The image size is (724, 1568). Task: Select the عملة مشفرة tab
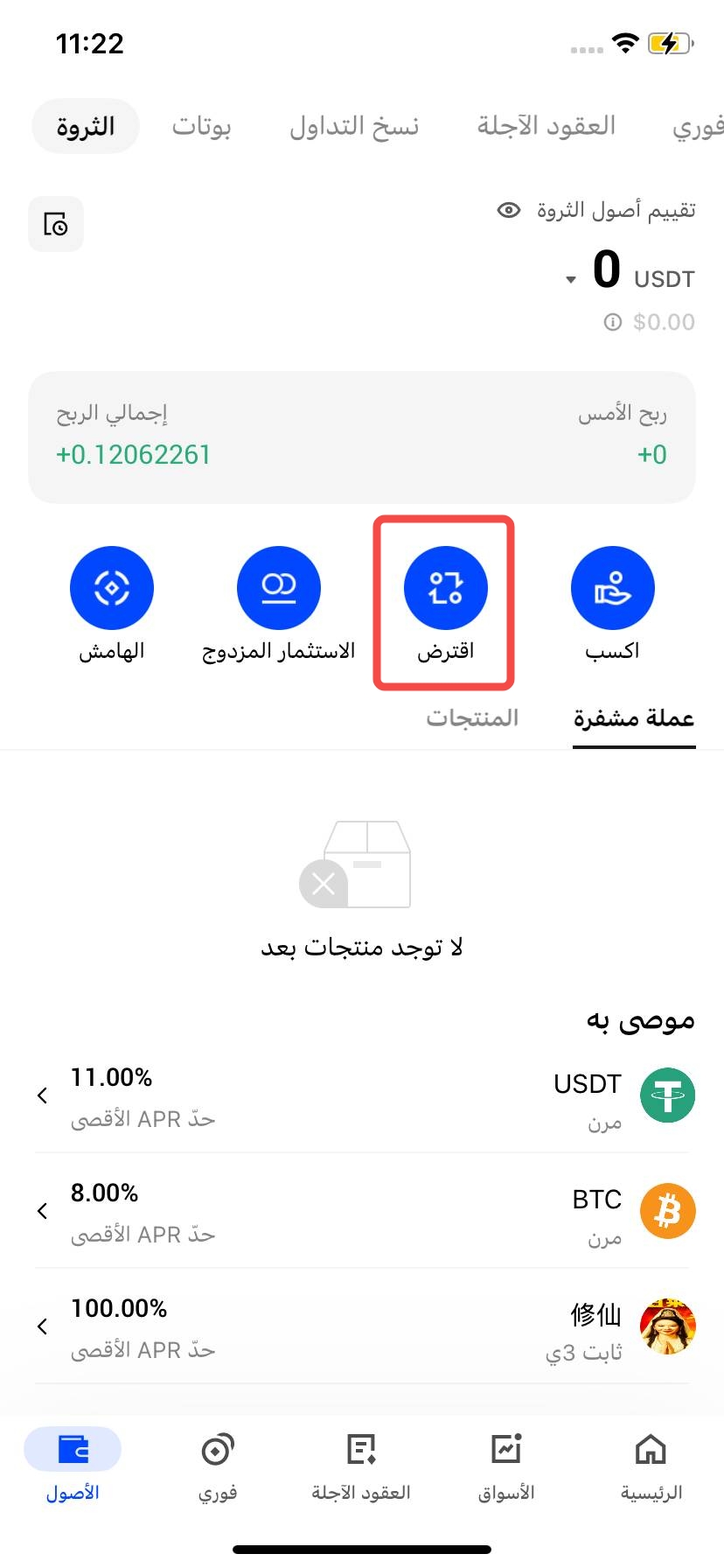pyautogui.click(x=633, y=718)
